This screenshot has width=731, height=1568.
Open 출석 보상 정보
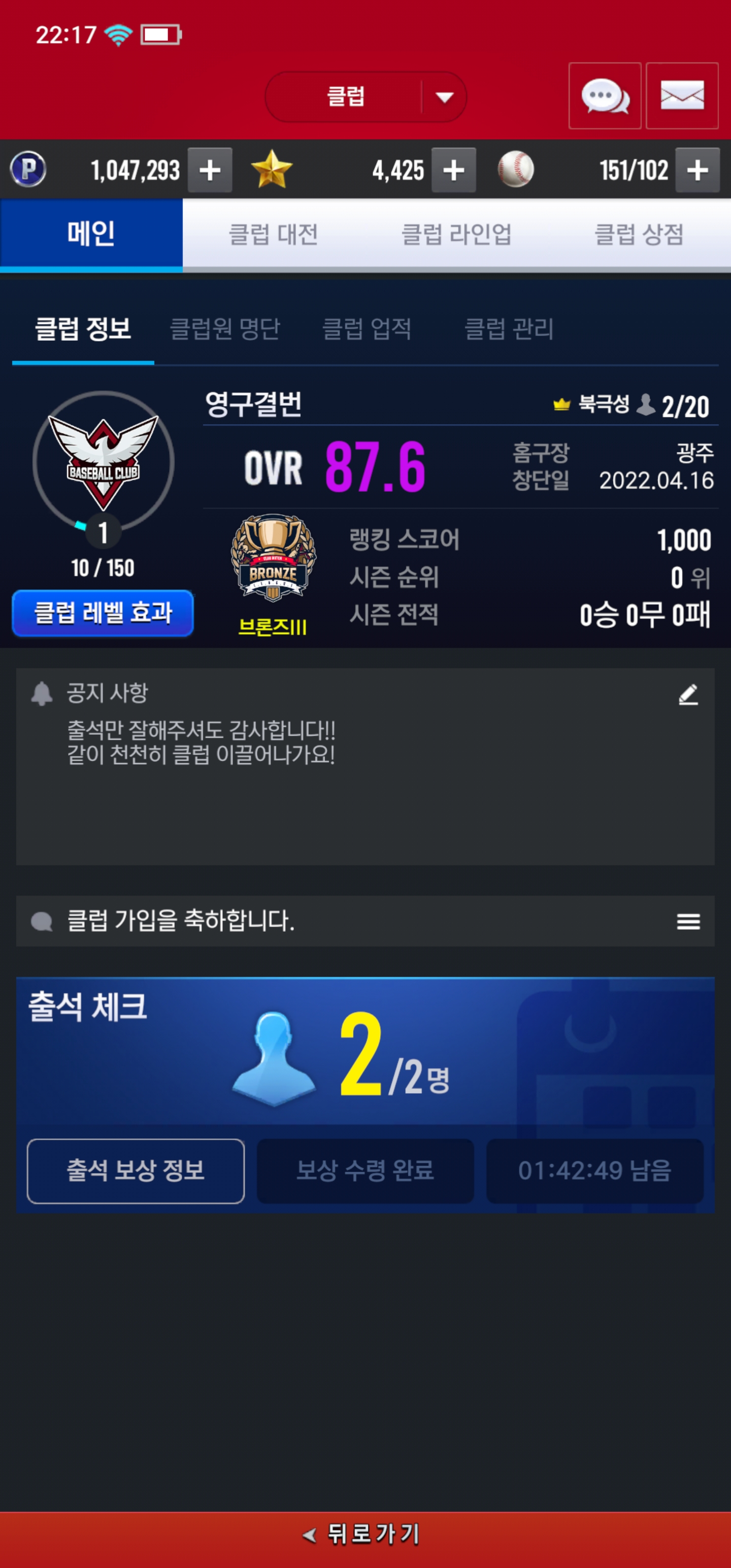136,1170
